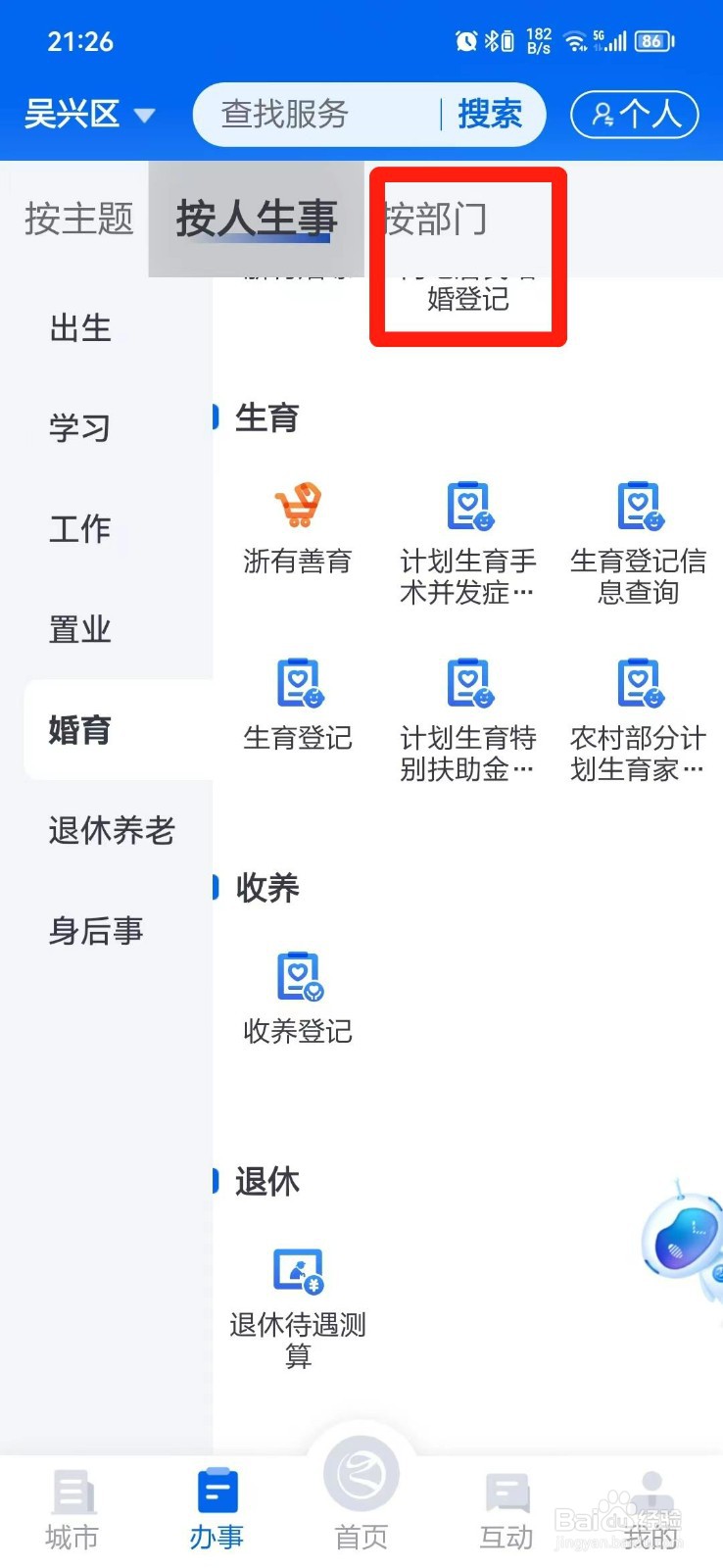Select 婚育 in the sidebar
The width and height of the screenshot is (723, 1568).
point(79,730)
